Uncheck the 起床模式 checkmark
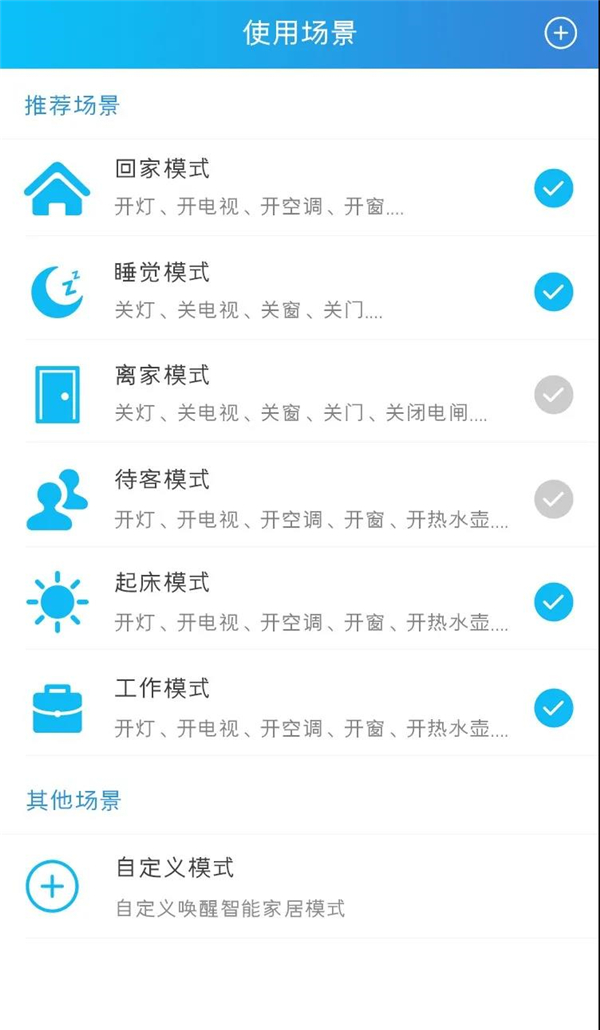The width and height of the screenshot is (600, 1030). pos(553,602)
